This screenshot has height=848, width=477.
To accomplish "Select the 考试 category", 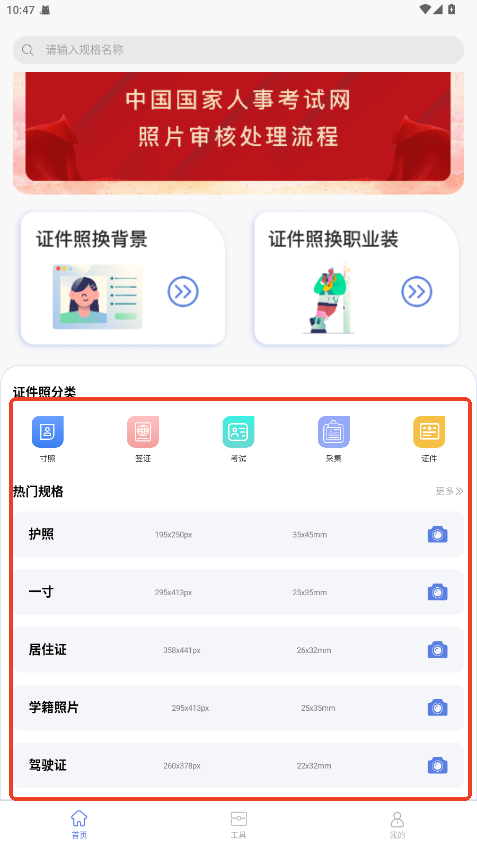I will 238,439.
